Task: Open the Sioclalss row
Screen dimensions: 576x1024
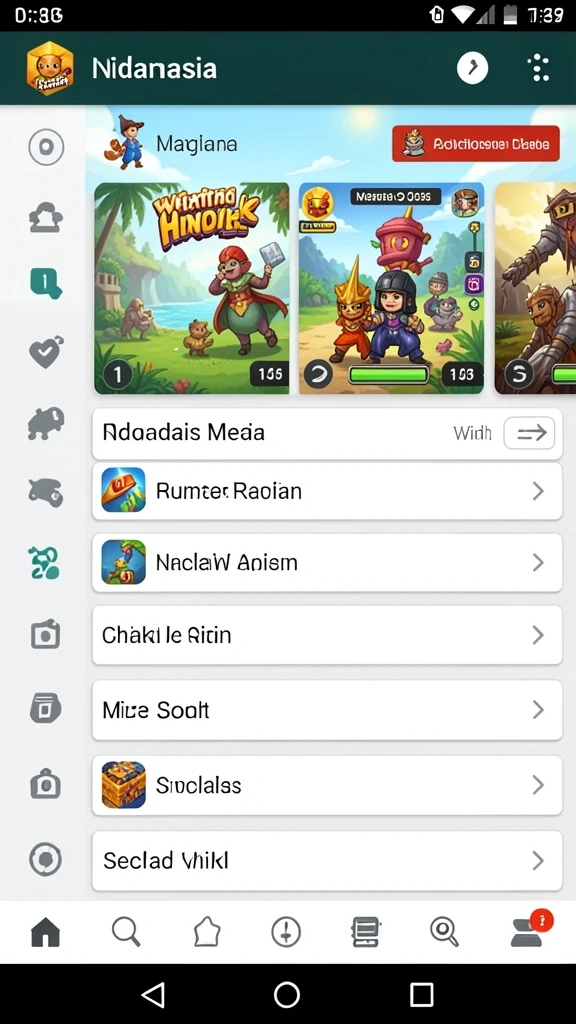Action: (327, 785)
